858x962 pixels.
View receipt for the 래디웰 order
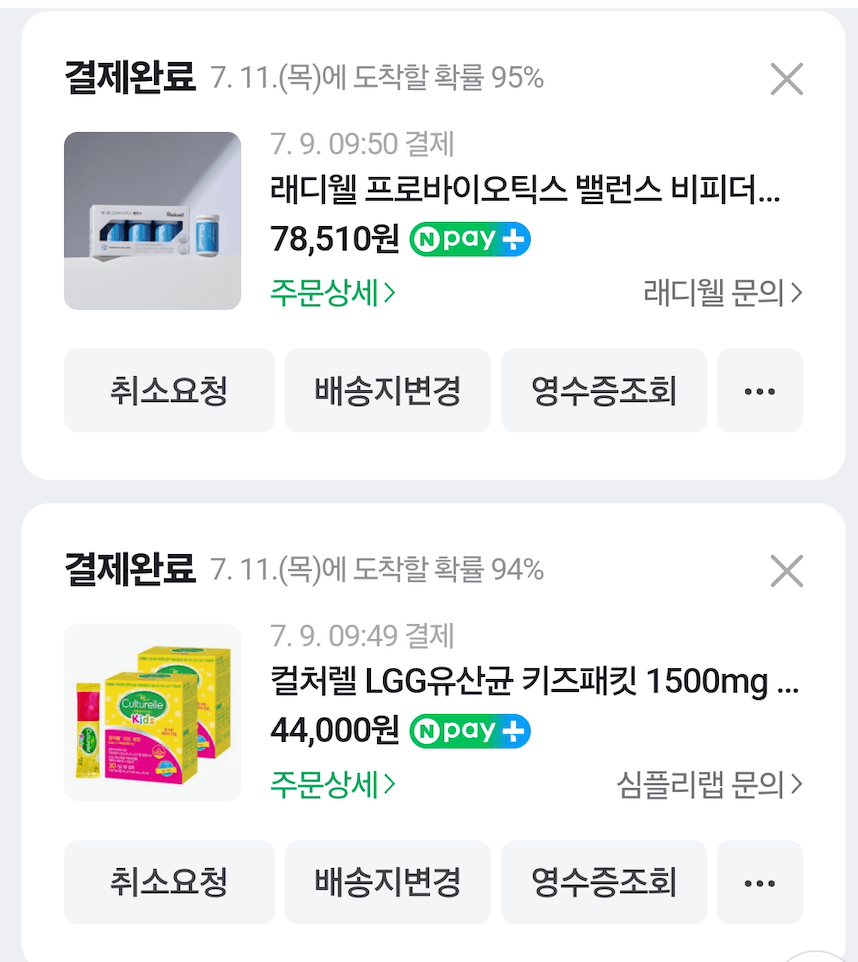click(x=604, y=390)
